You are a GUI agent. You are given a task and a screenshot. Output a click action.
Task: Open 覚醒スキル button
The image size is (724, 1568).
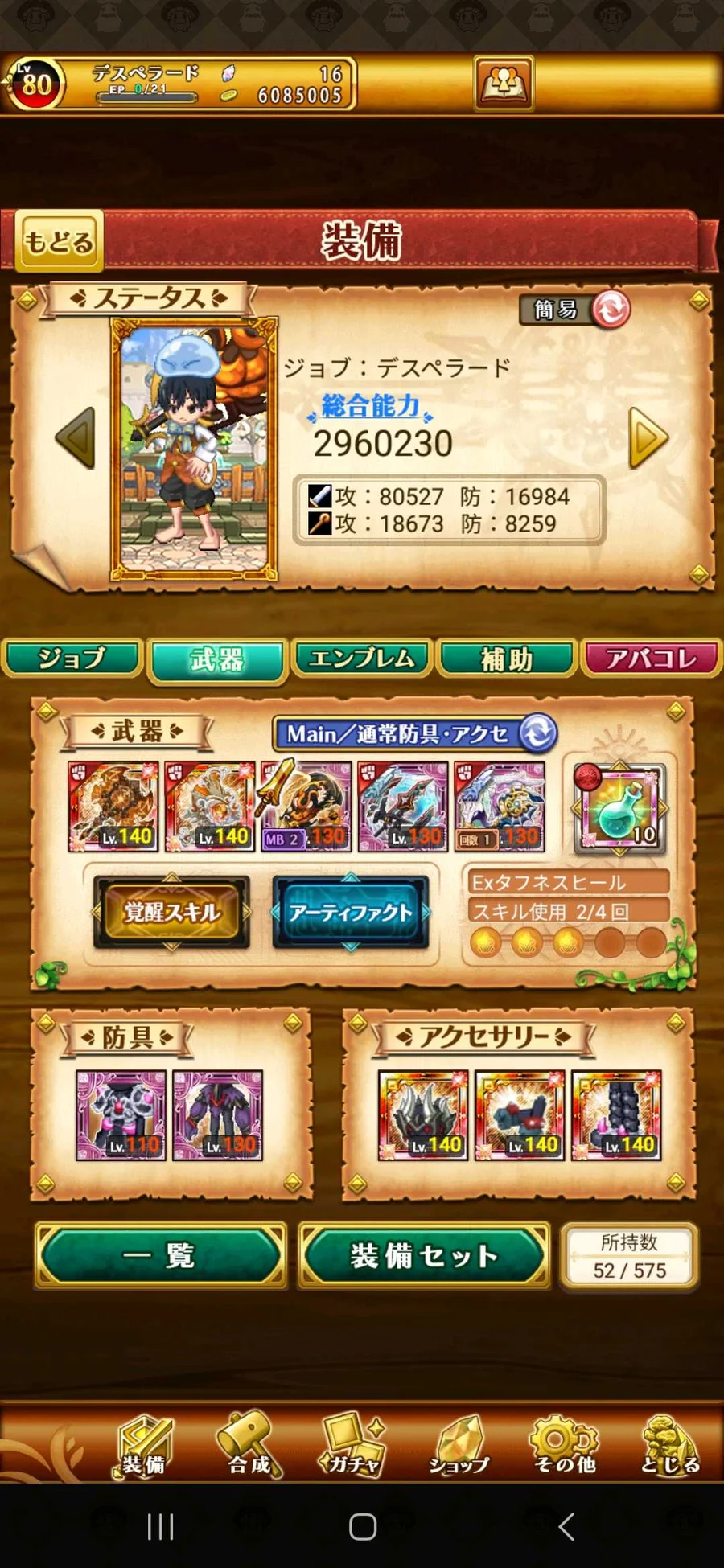171,912
